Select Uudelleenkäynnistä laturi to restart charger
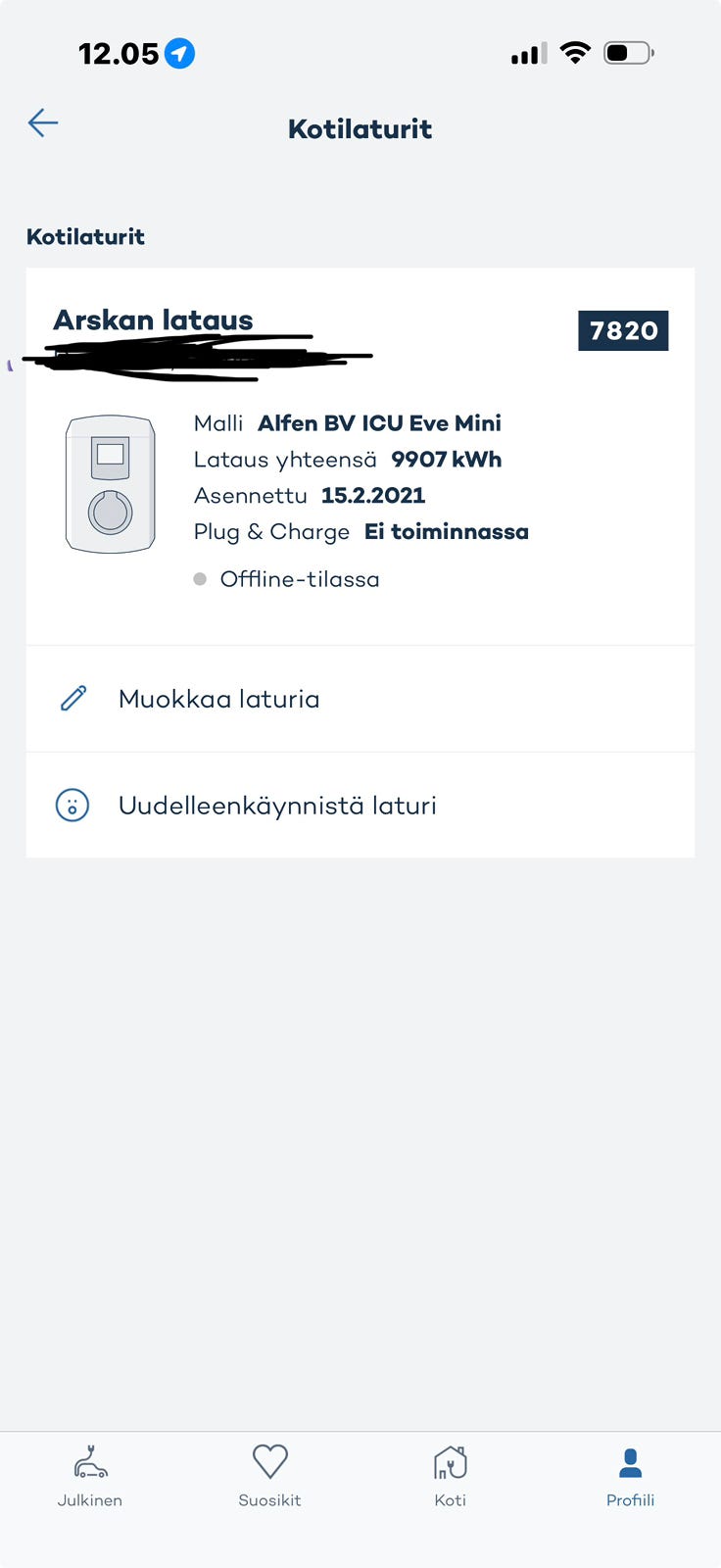Image resolution: width=721 pixels, height=1568 pixels. pyautogui.click(x=277, y=806)
